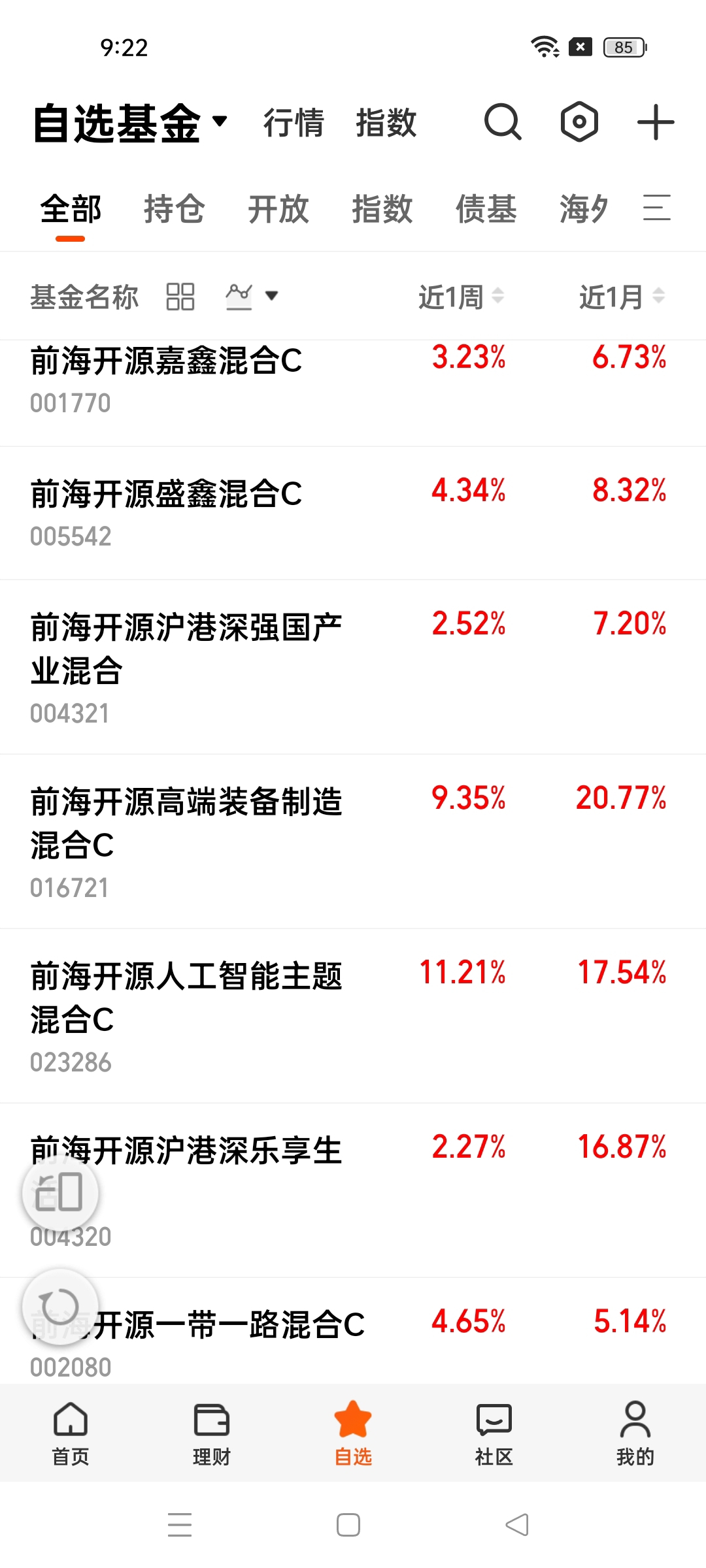Viewport: 706px width, 1568px height.
Task: Go to the 理财 bottom tab
Action: click(212, 1433)
